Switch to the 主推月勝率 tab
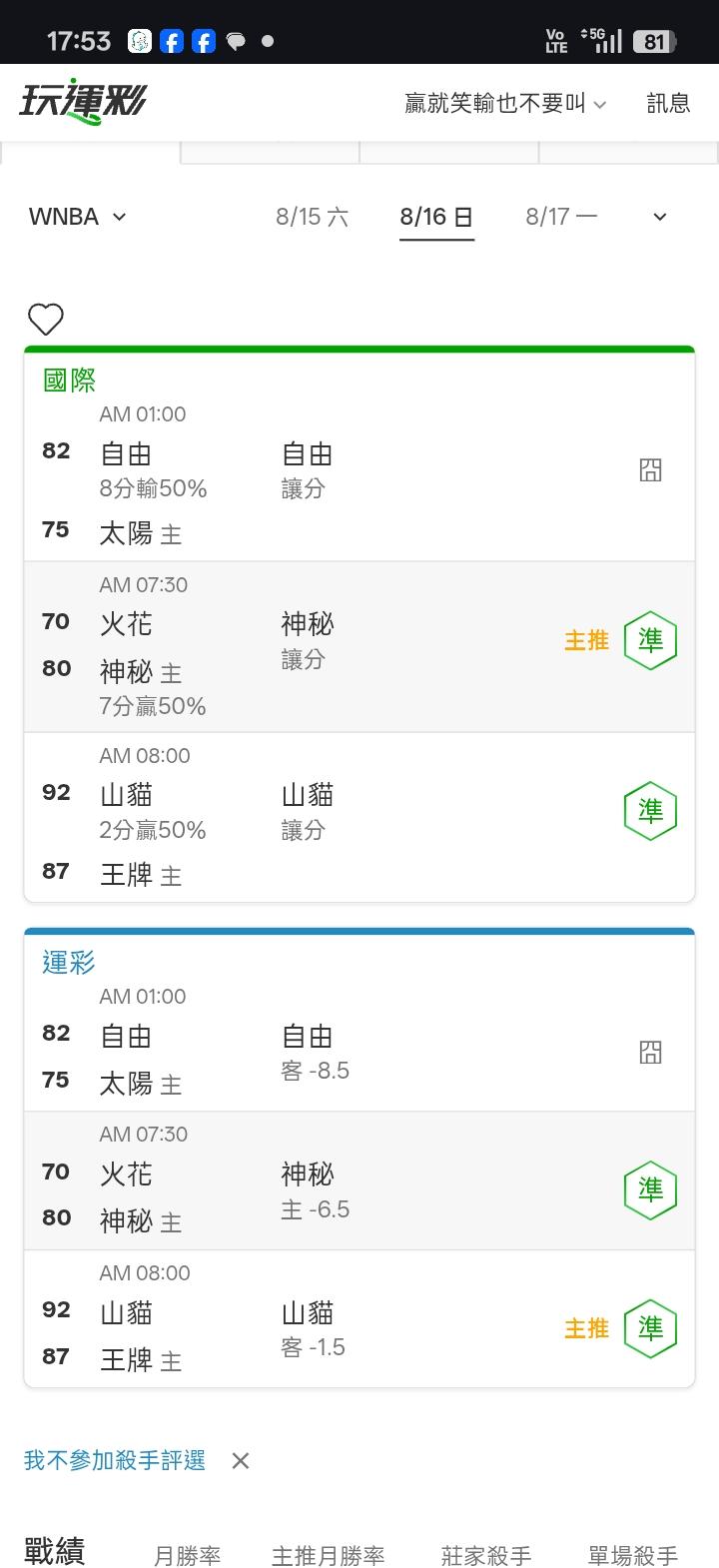The width and height of the screenshot is (719, 1568). [329, 1555]
